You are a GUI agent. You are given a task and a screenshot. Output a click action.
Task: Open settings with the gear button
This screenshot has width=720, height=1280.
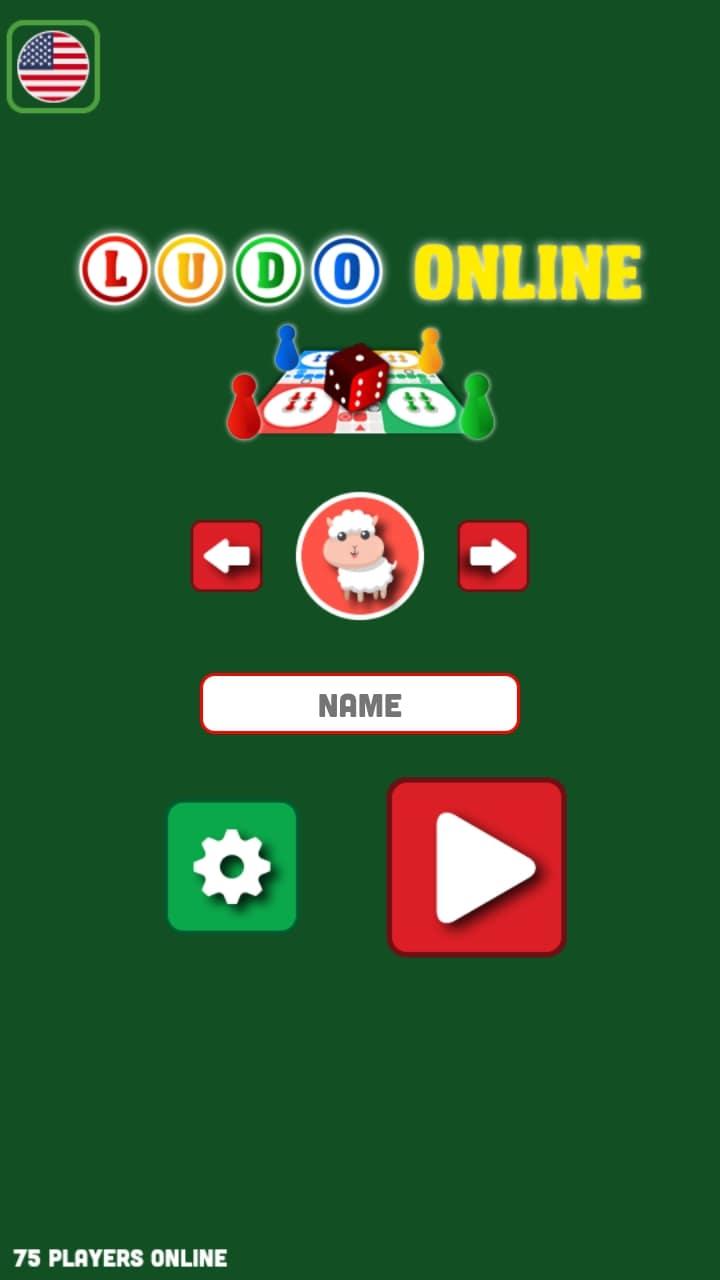point(232,866)
